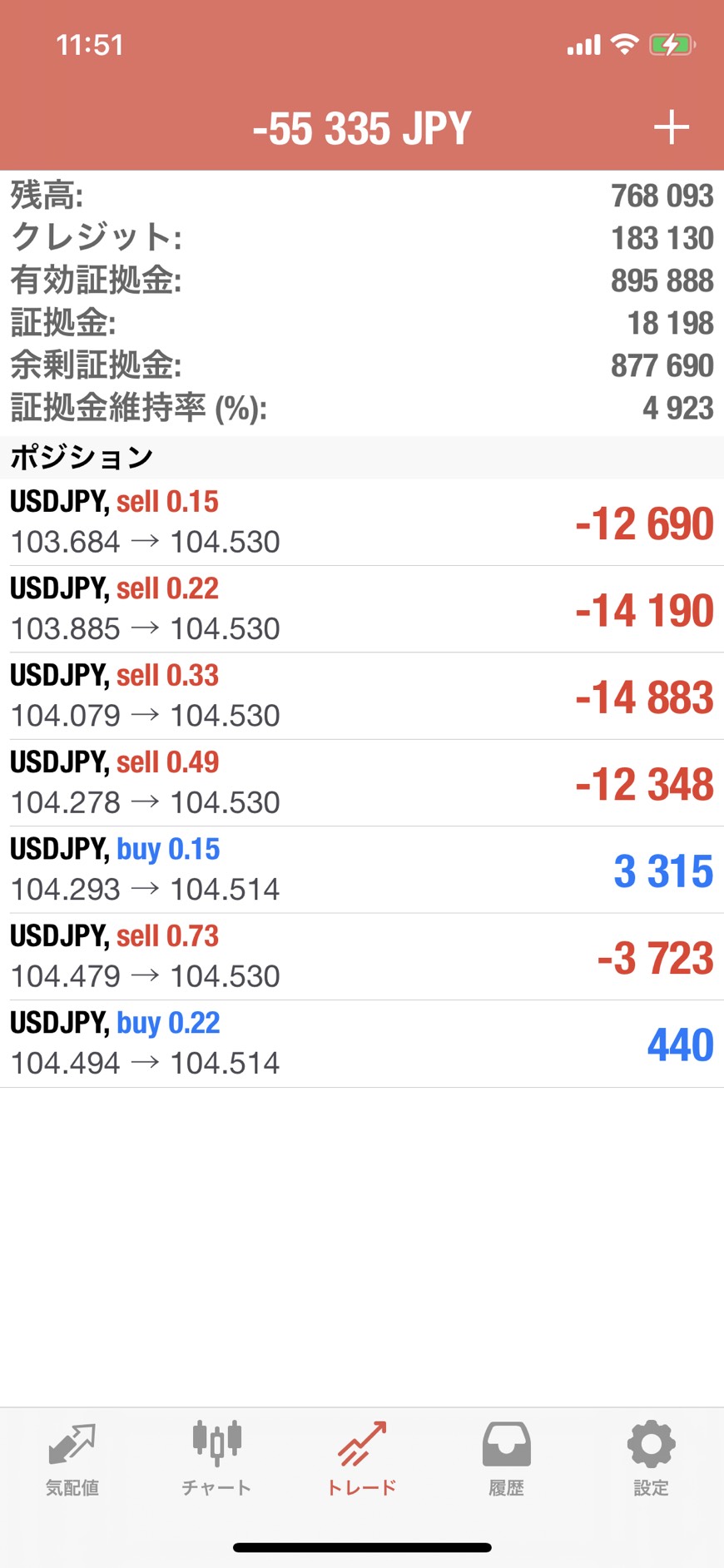Add a new order with the plus icon

tap(671, 128)
